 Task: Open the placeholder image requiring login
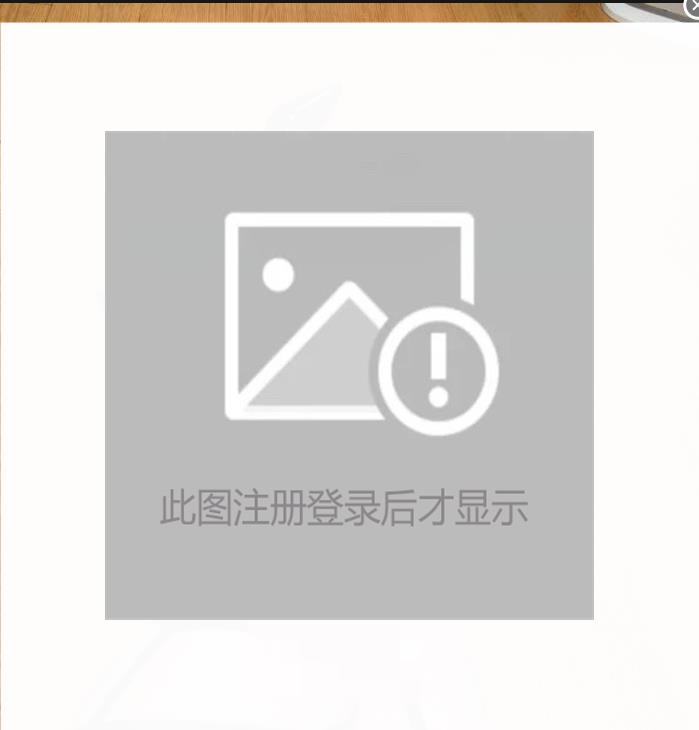point(349,375)
